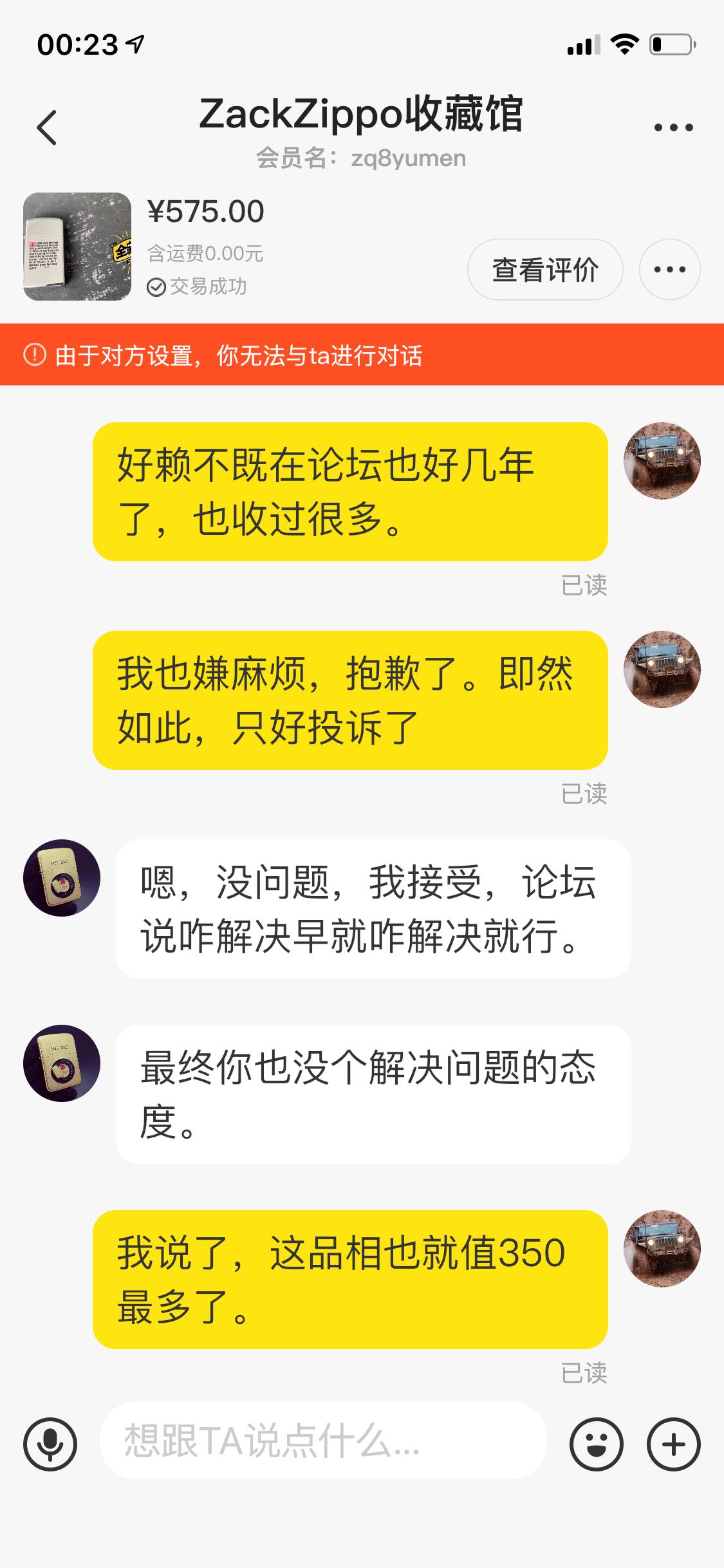Screen dimensions: 724x1568
Task: Focus the 想跟TA说点什么 message field
Action: [322, 1441]
